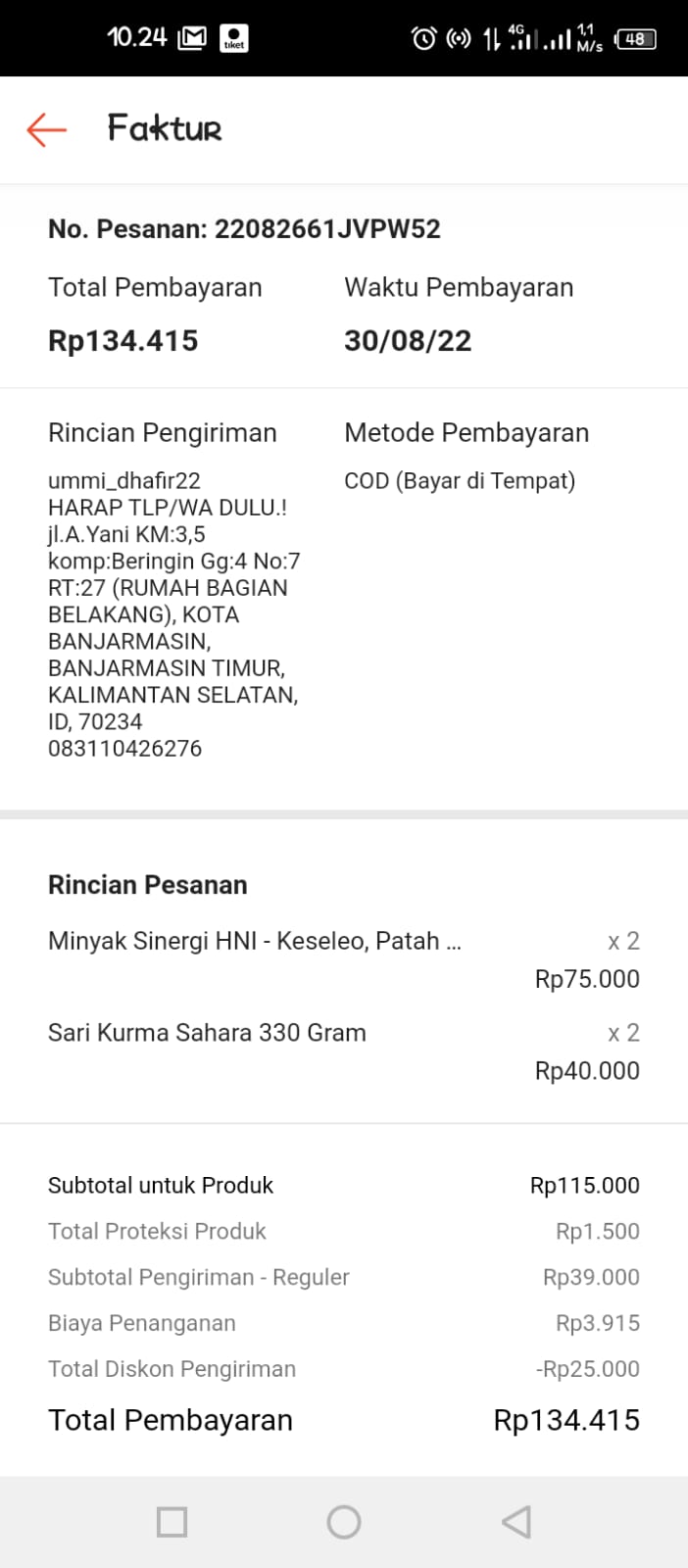Tap the system back triangle button
The image size is (688, 1568).
coord(516,1522)
